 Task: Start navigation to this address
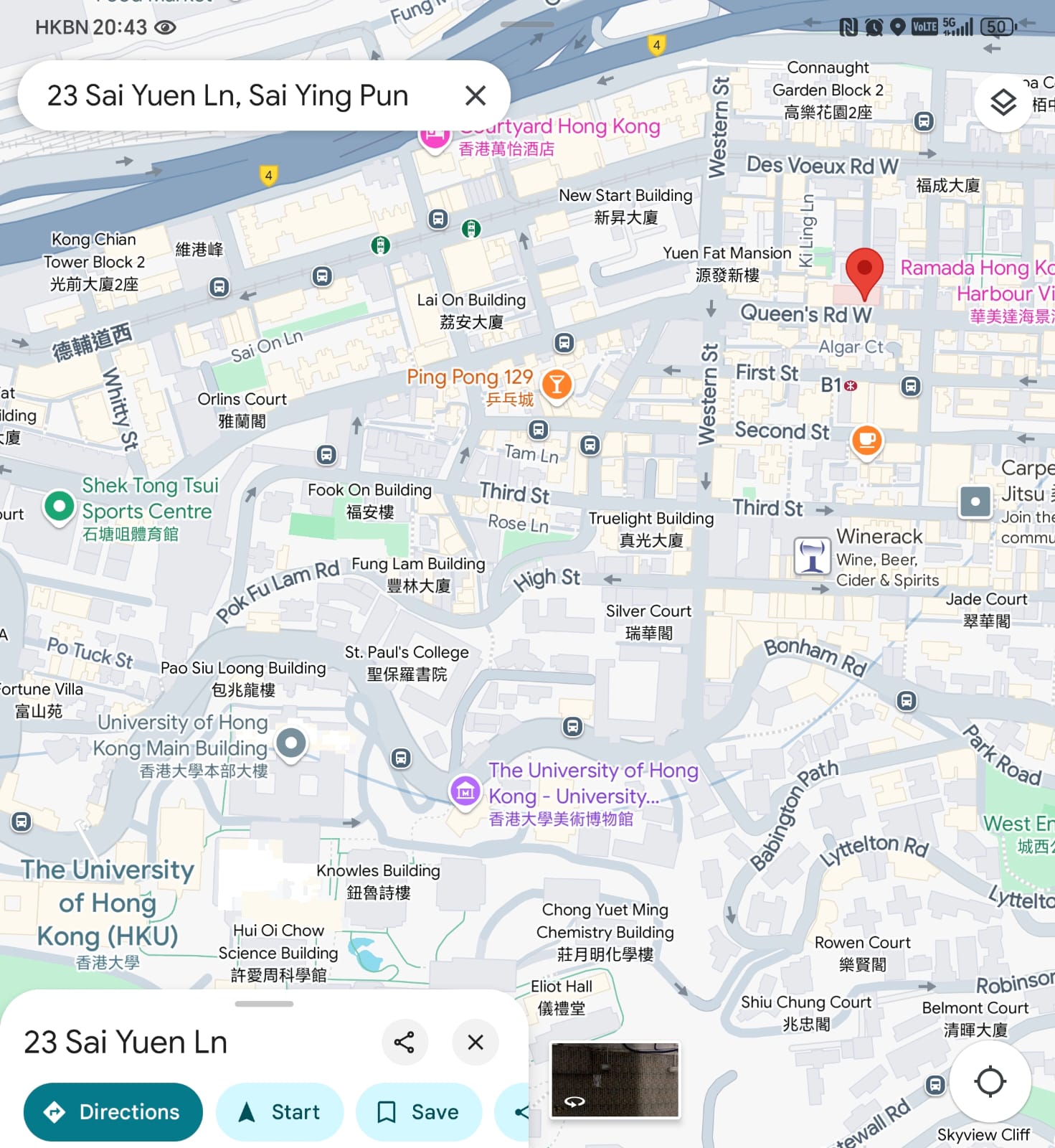[280, 1111]
